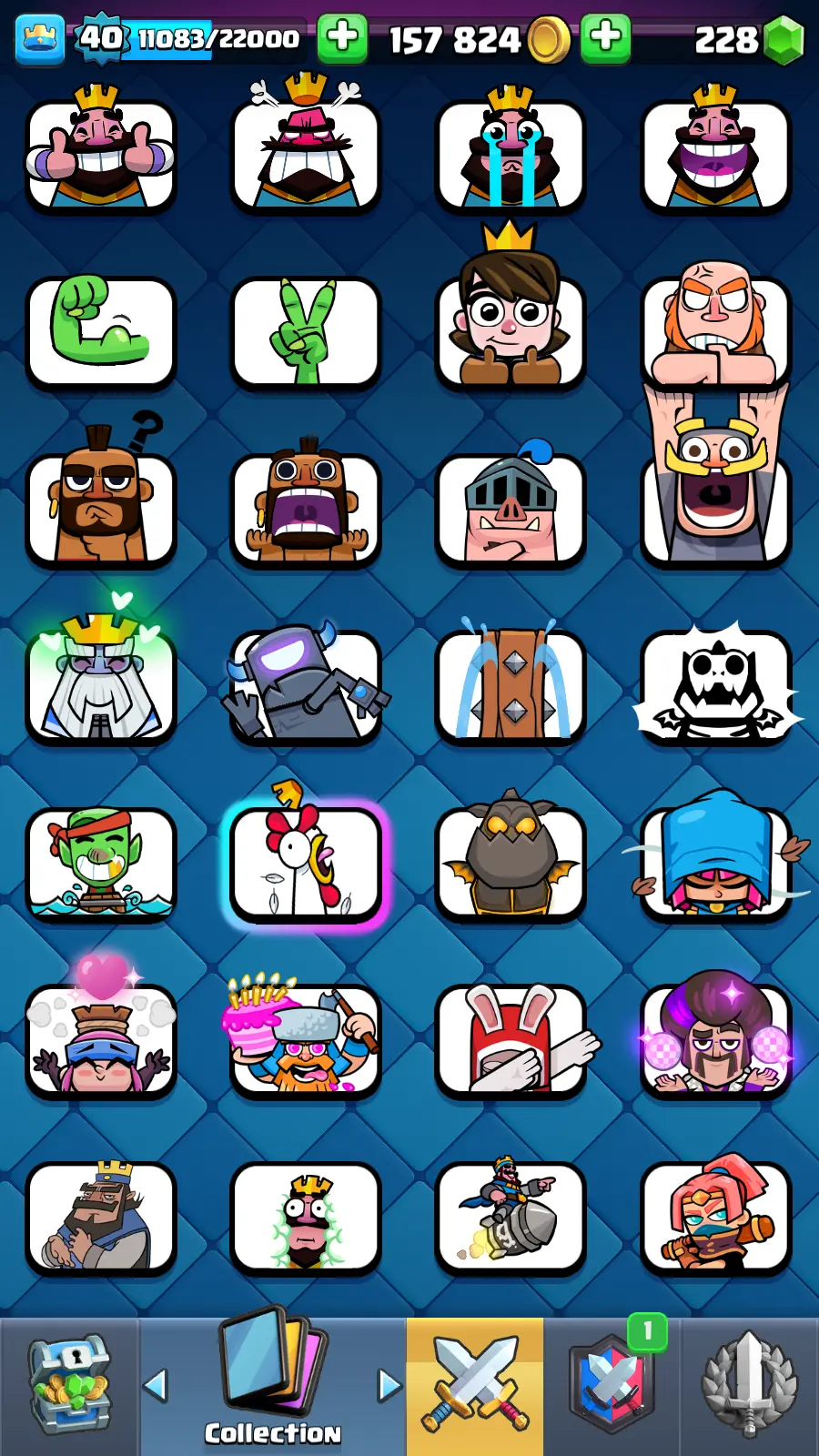Select the rabbit-eared dabbing emote
This screenshot has width=819, height=1456.
coord(511,1039)
